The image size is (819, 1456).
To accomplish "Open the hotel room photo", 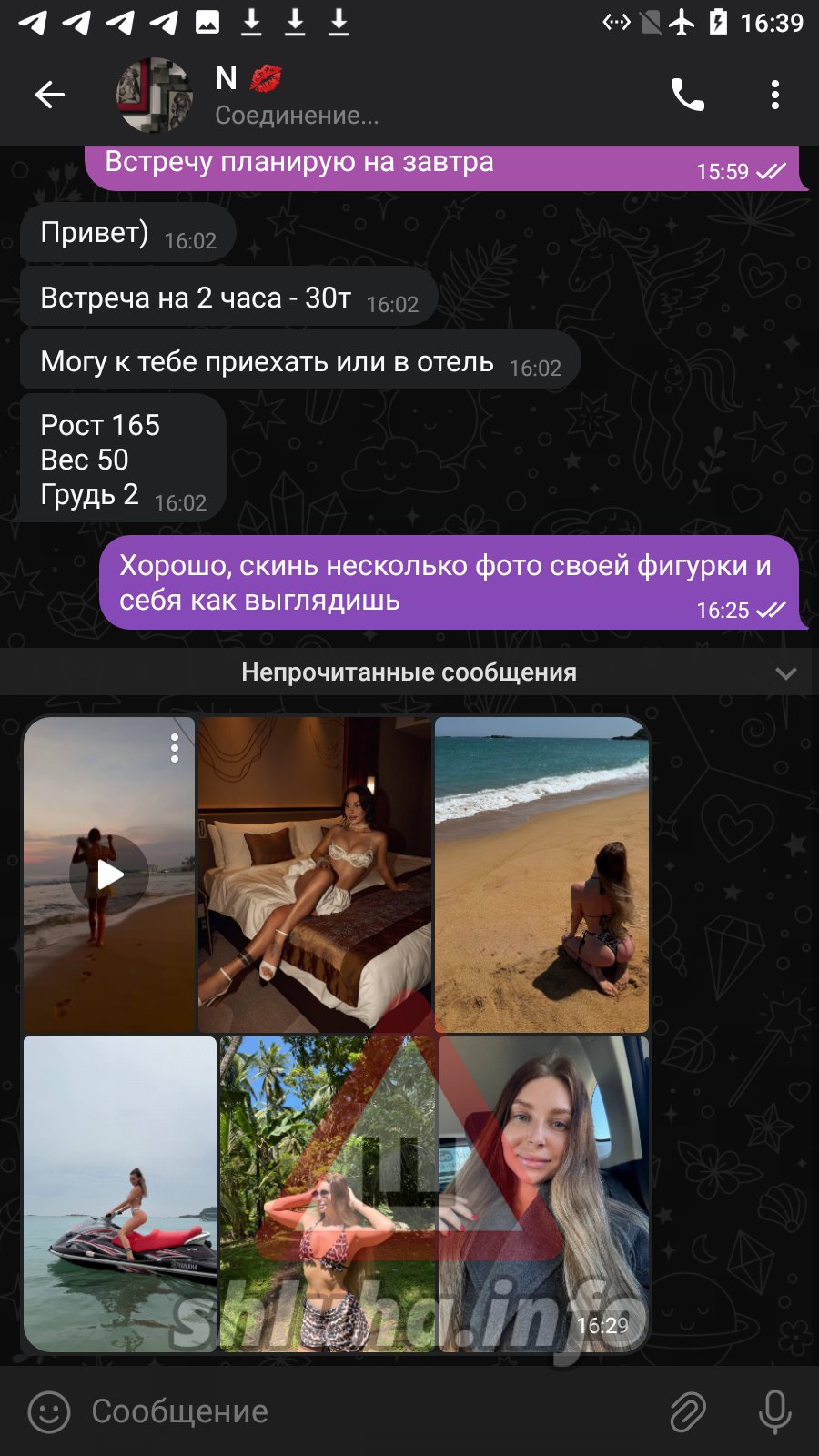I will [314, 874].
